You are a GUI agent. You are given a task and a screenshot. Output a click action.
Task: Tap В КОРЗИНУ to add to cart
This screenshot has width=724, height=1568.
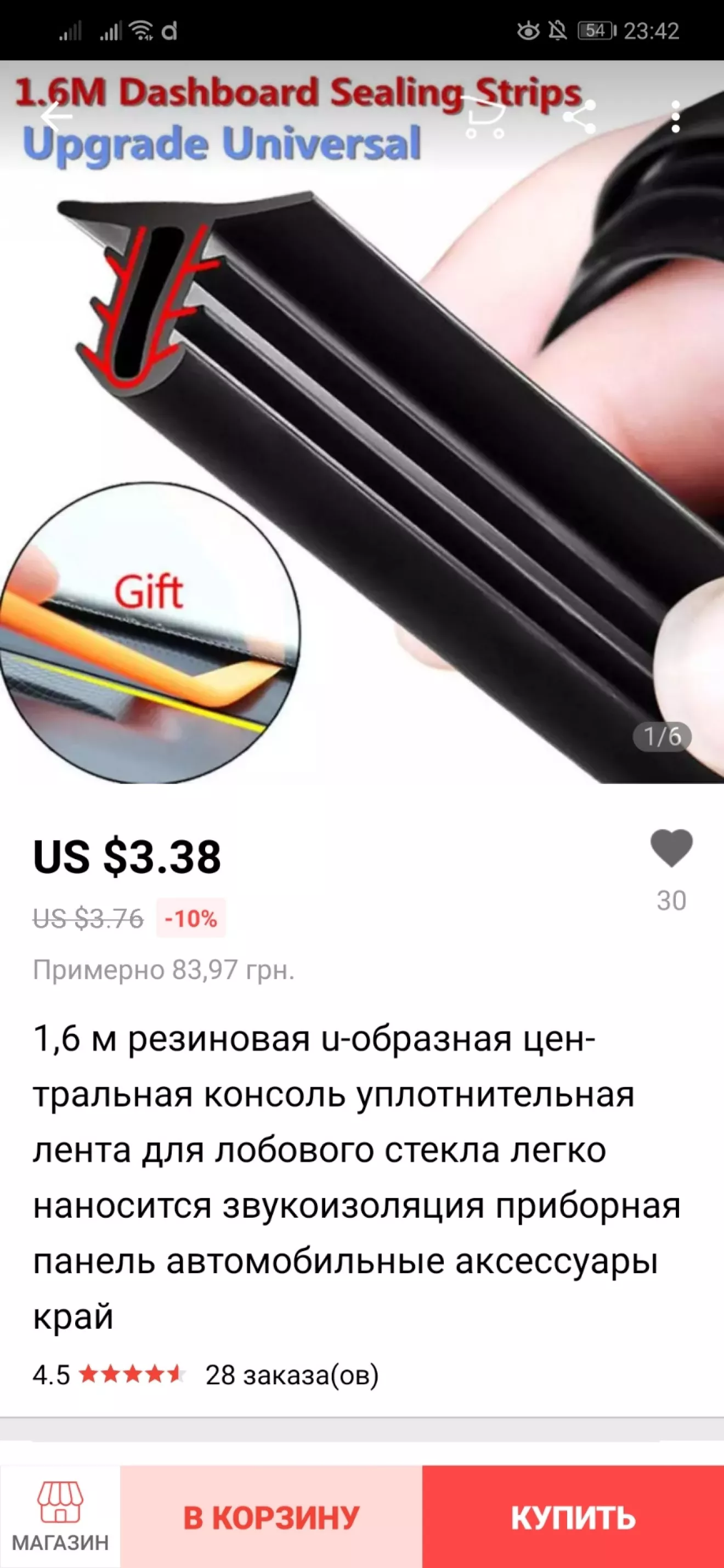tap(271, 1517)
